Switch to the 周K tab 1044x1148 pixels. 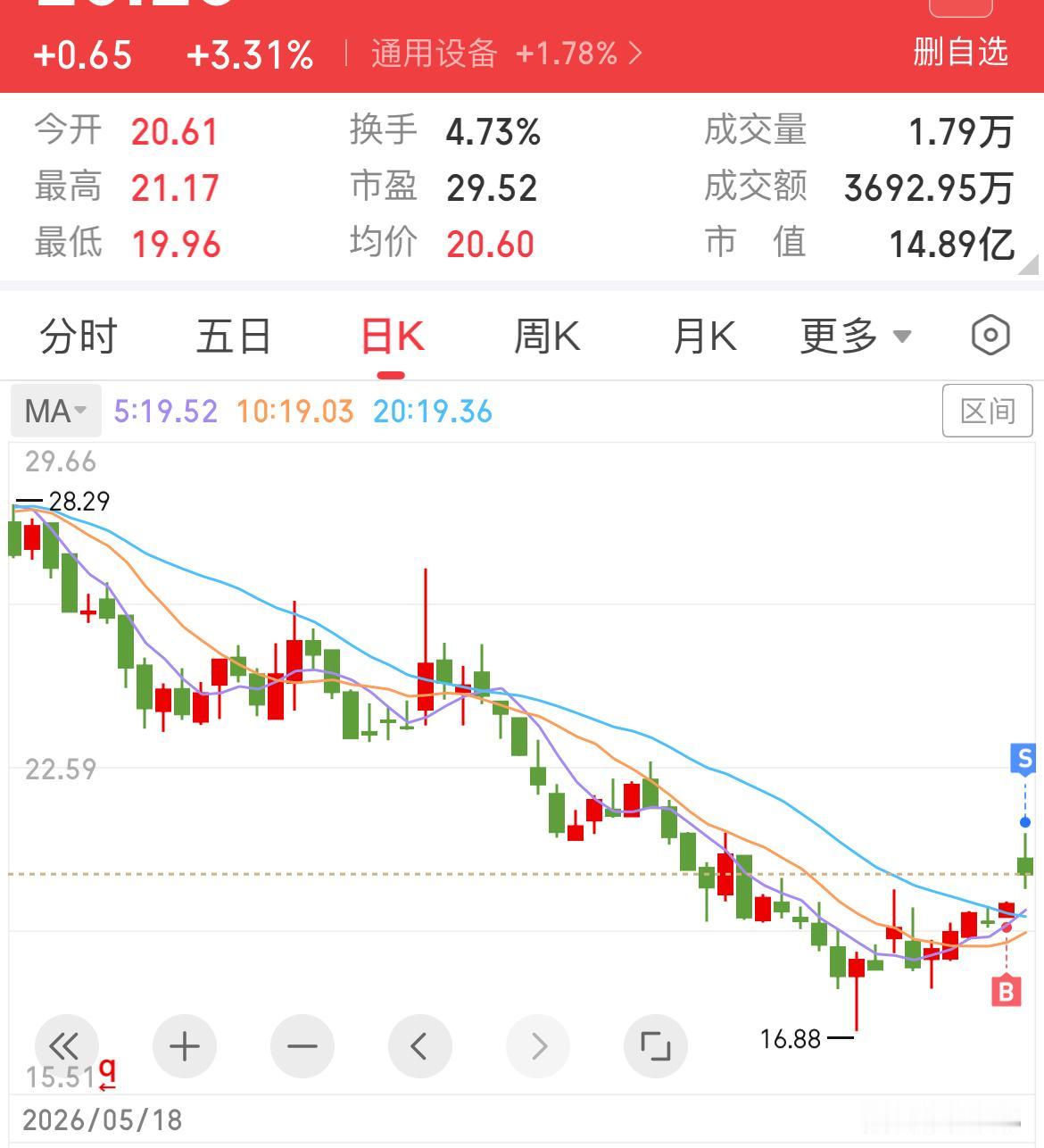tap(547, 337)
